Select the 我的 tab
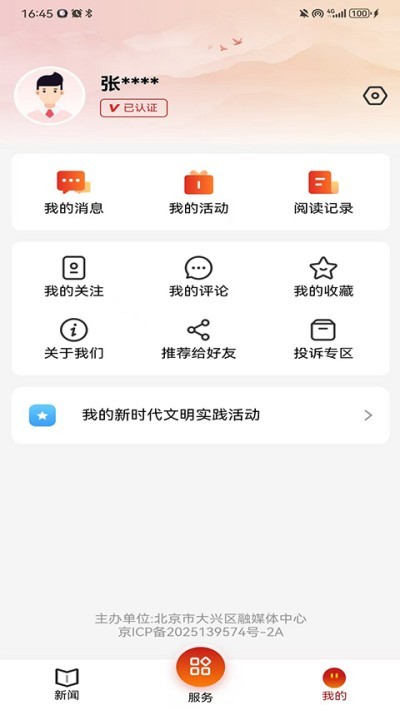The image size is (400, 710). tap(334, 684)
